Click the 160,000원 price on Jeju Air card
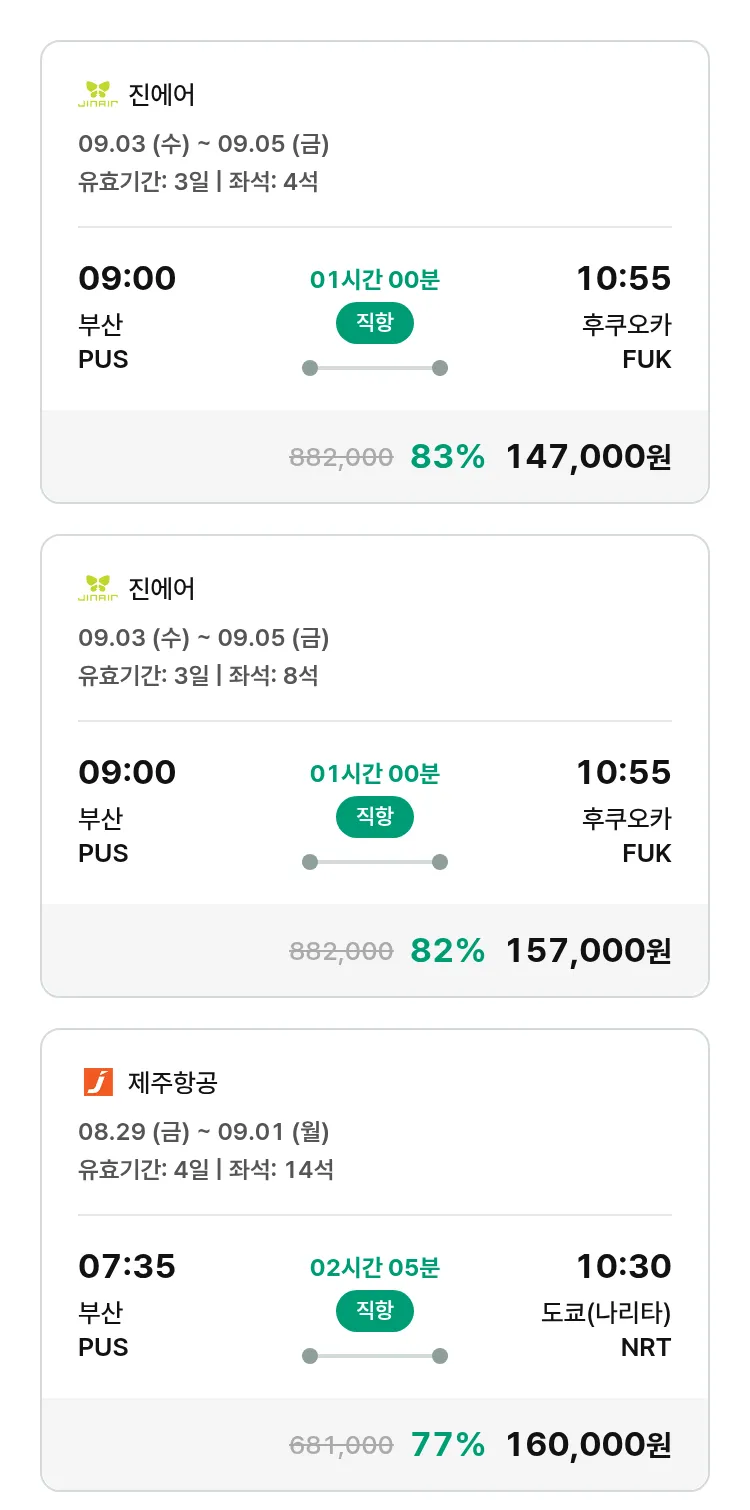The image size is (750, 1510). pos(586,1443)
